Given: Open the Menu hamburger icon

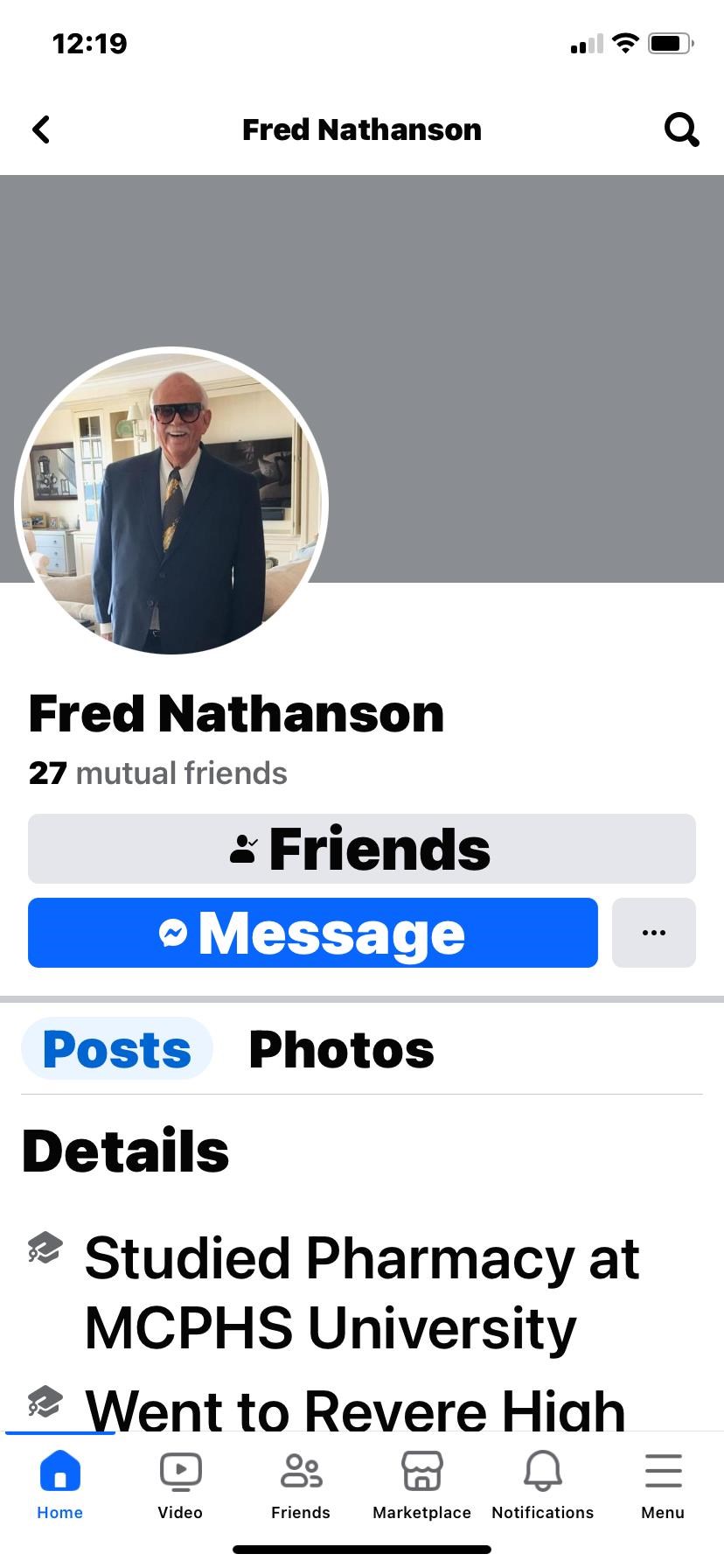Looking at the screenshot, I should (x=663, y=1470).
